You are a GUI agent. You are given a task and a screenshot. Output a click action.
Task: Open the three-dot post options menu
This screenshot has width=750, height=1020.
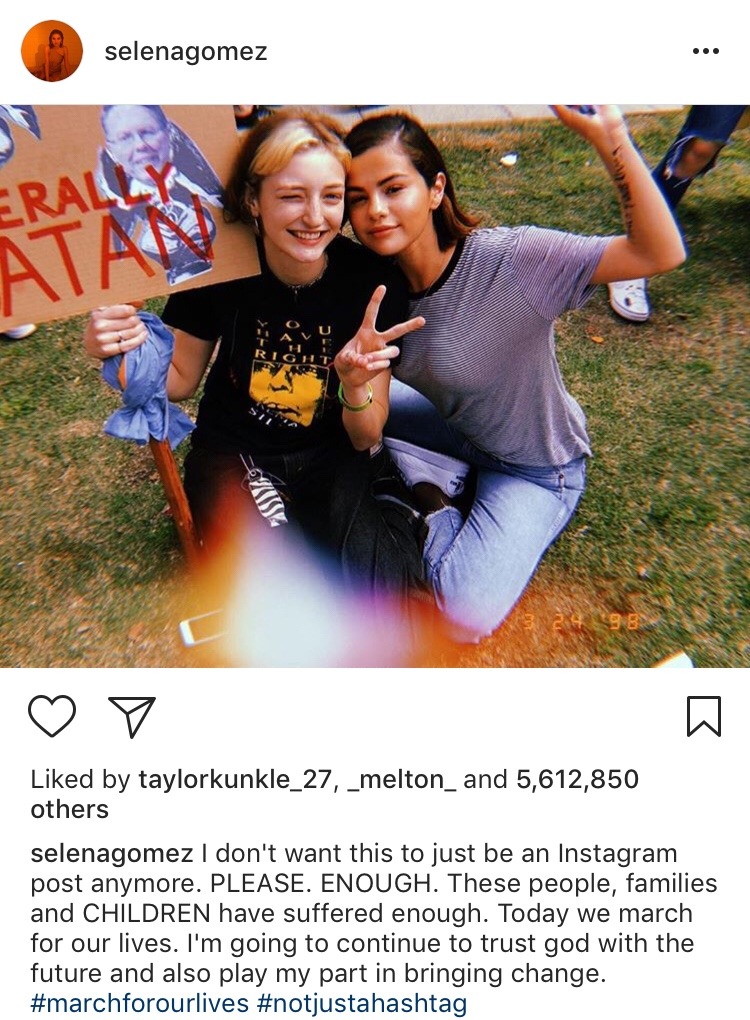pos(706,52)
